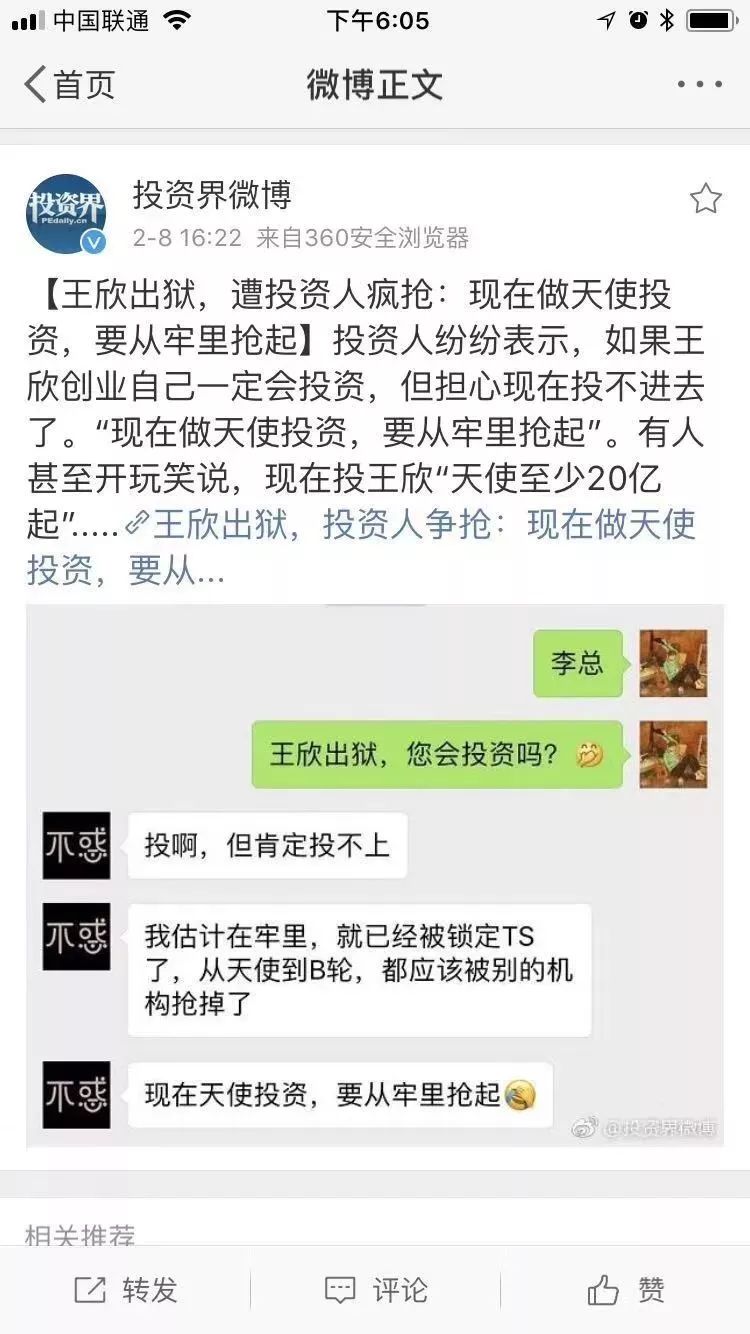Go back to 首页
The image size is (750, 1334).
pos(70,85)
